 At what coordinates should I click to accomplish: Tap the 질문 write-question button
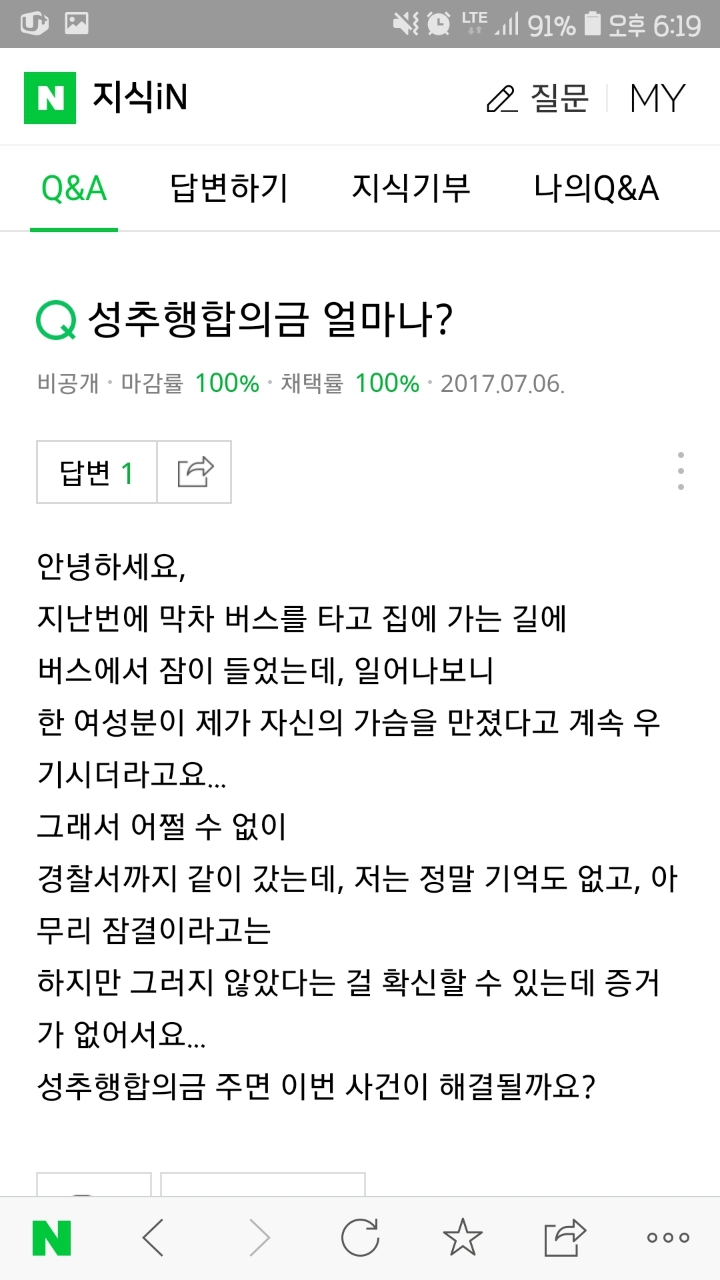pos(537,98)
